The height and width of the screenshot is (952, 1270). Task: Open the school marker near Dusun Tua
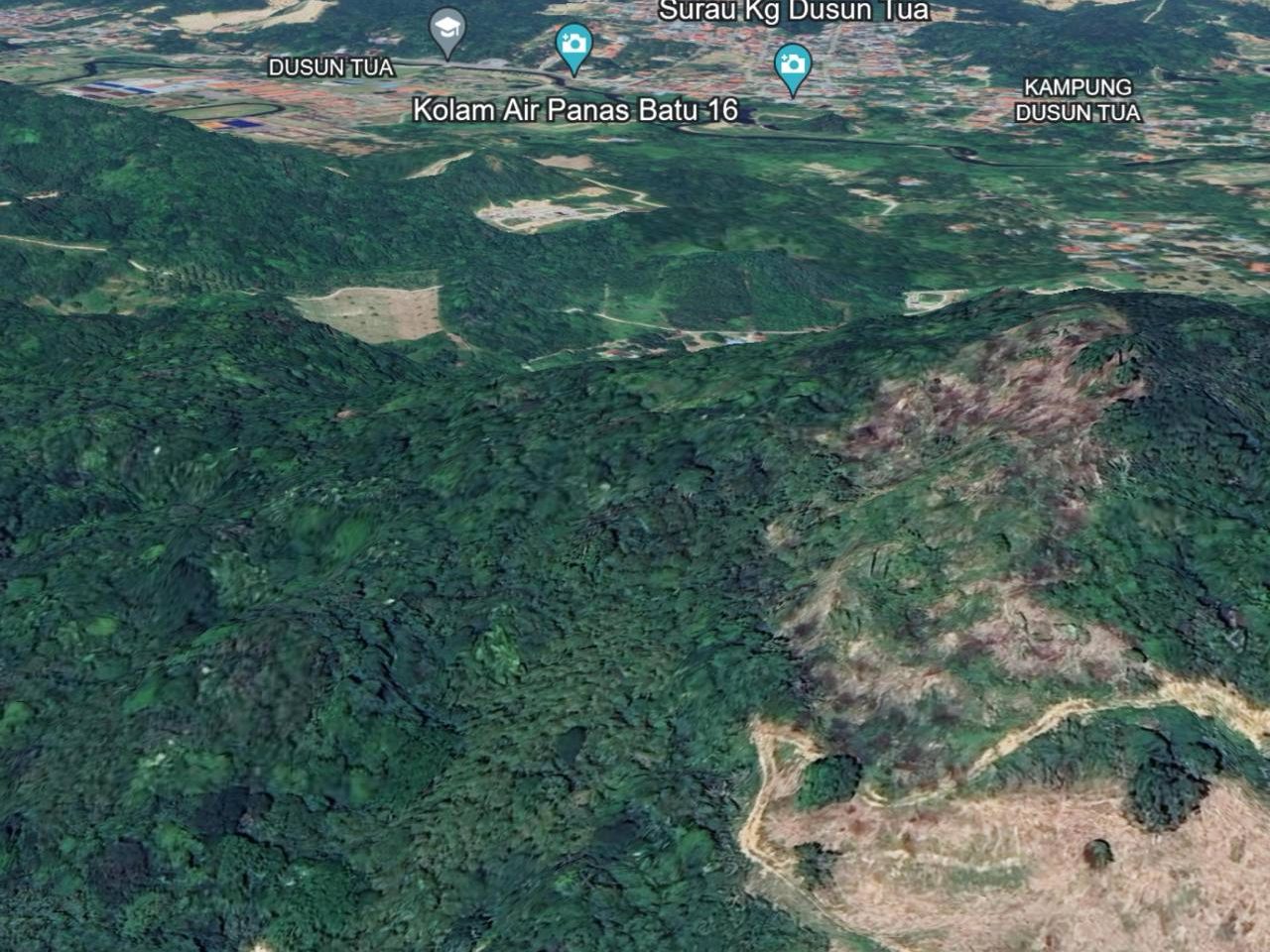click(x=448, y=33)
